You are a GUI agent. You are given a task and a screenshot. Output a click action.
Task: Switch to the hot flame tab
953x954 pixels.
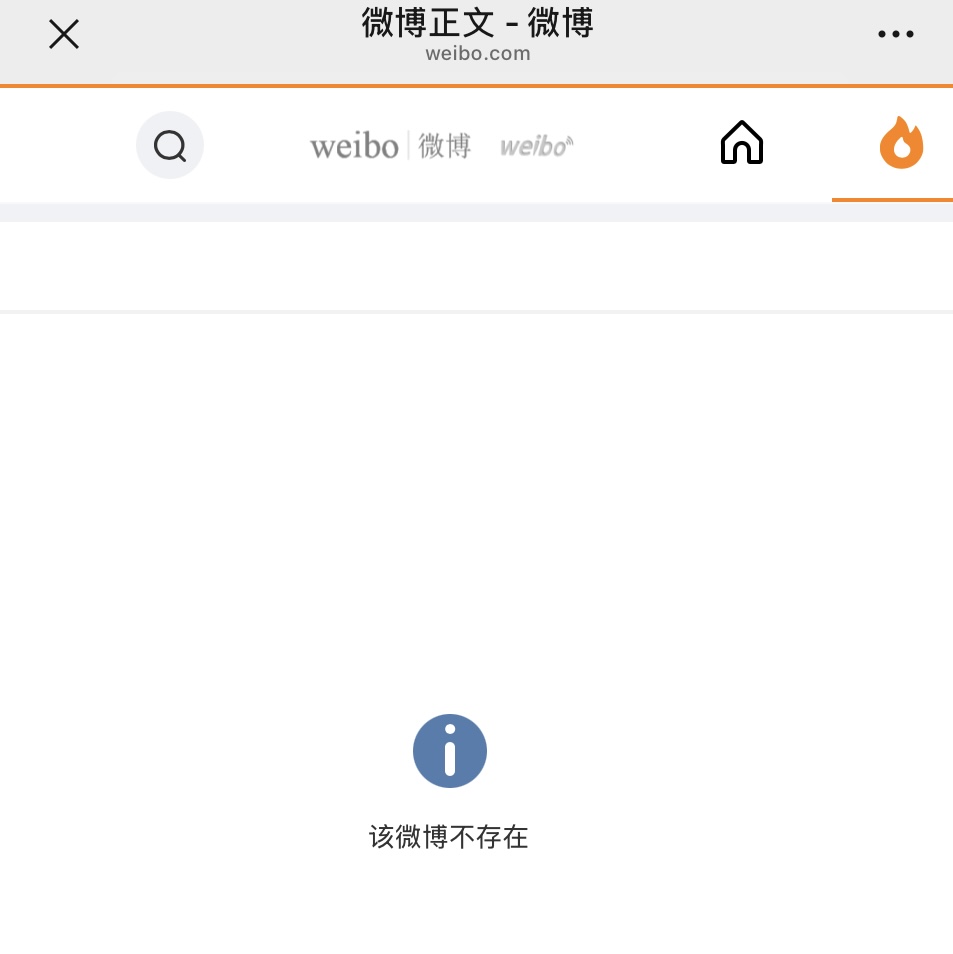(x=901, y=143)
